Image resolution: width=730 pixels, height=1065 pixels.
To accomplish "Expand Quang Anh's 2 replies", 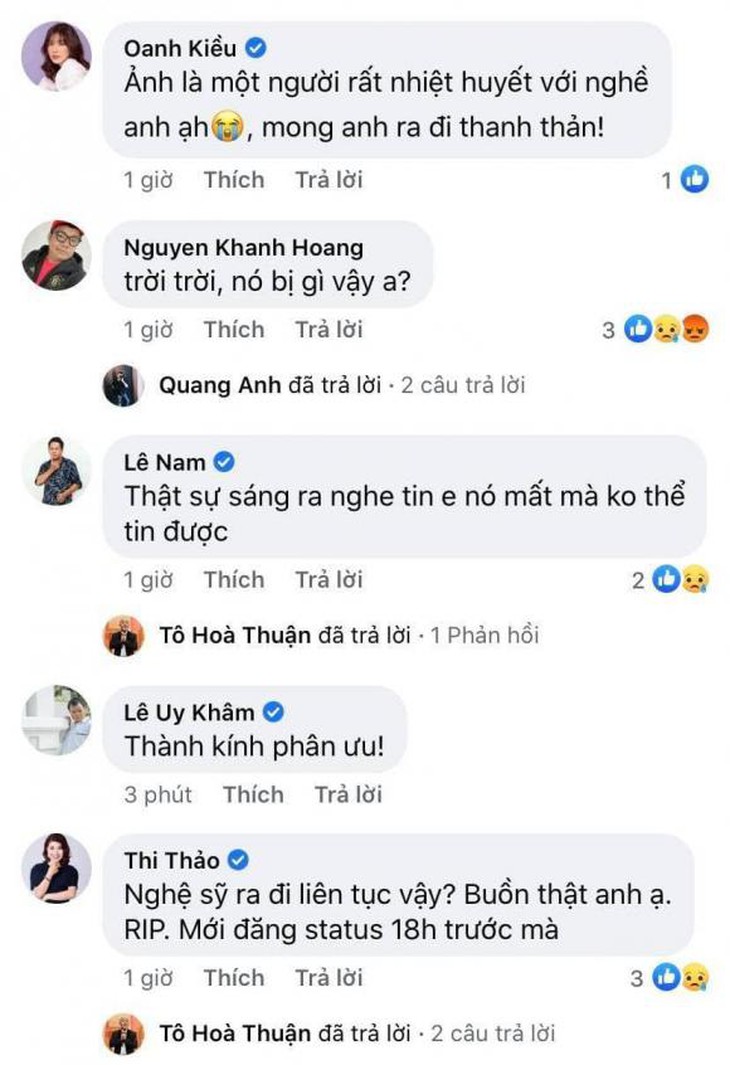I will tap(340, 385).
